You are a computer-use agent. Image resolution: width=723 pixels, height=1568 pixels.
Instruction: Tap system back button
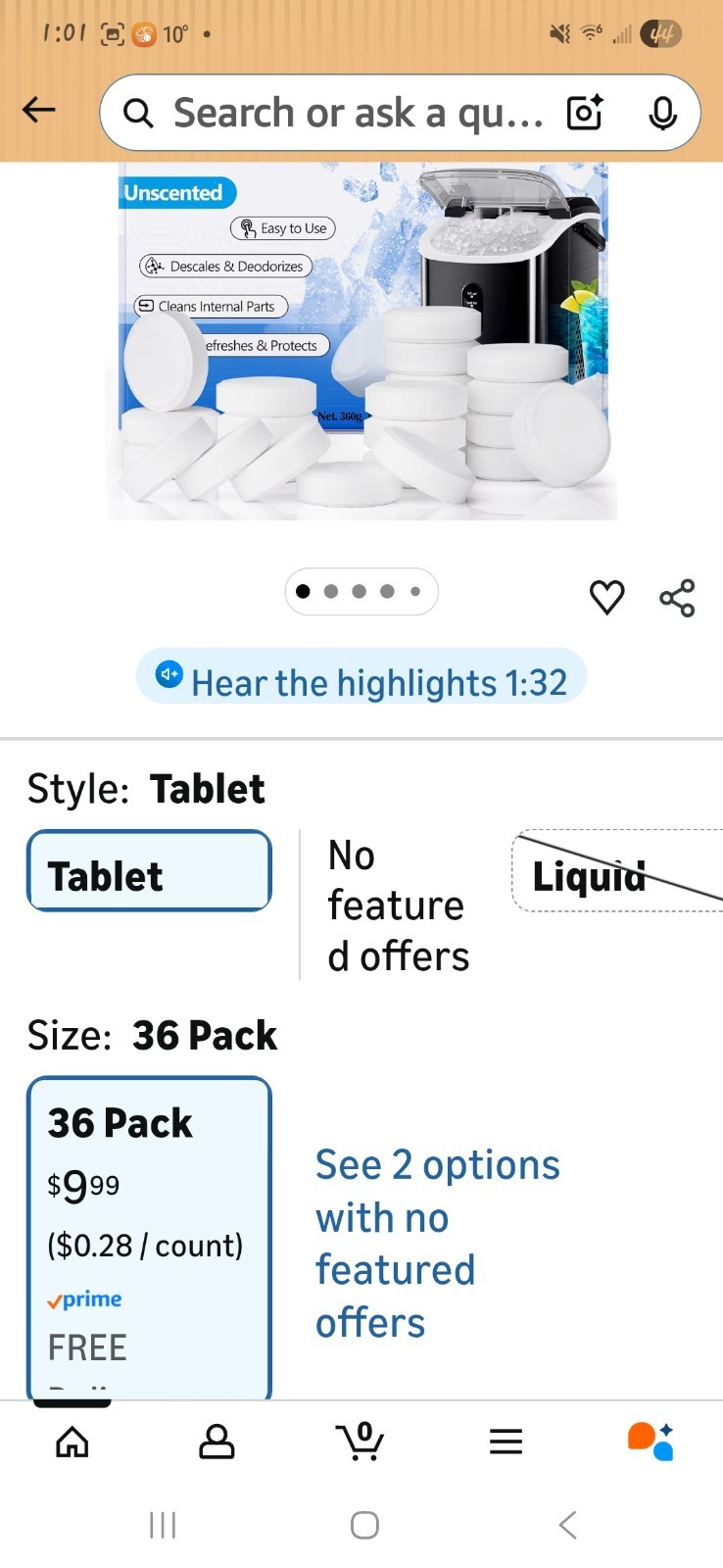567,1525
